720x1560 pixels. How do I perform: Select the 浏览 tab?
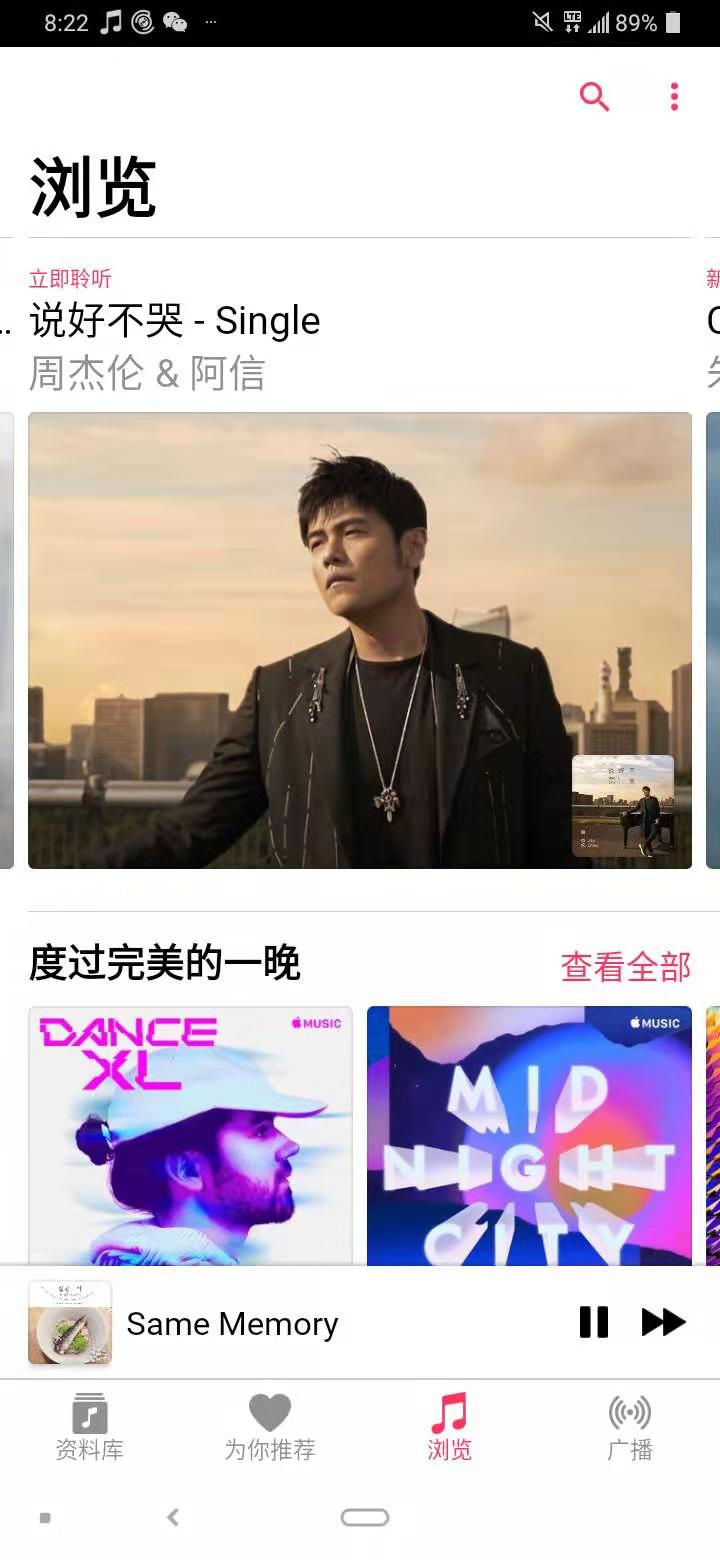(450, 1427)
